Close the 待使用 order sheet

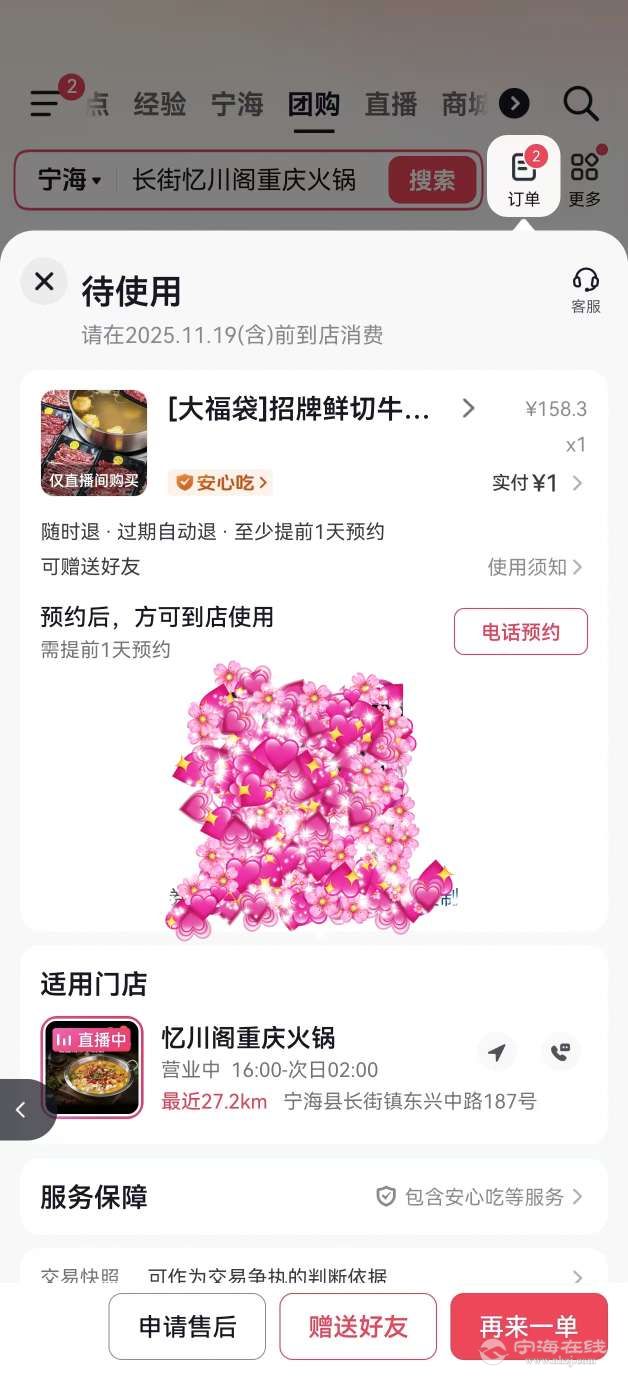click(44, 282)
